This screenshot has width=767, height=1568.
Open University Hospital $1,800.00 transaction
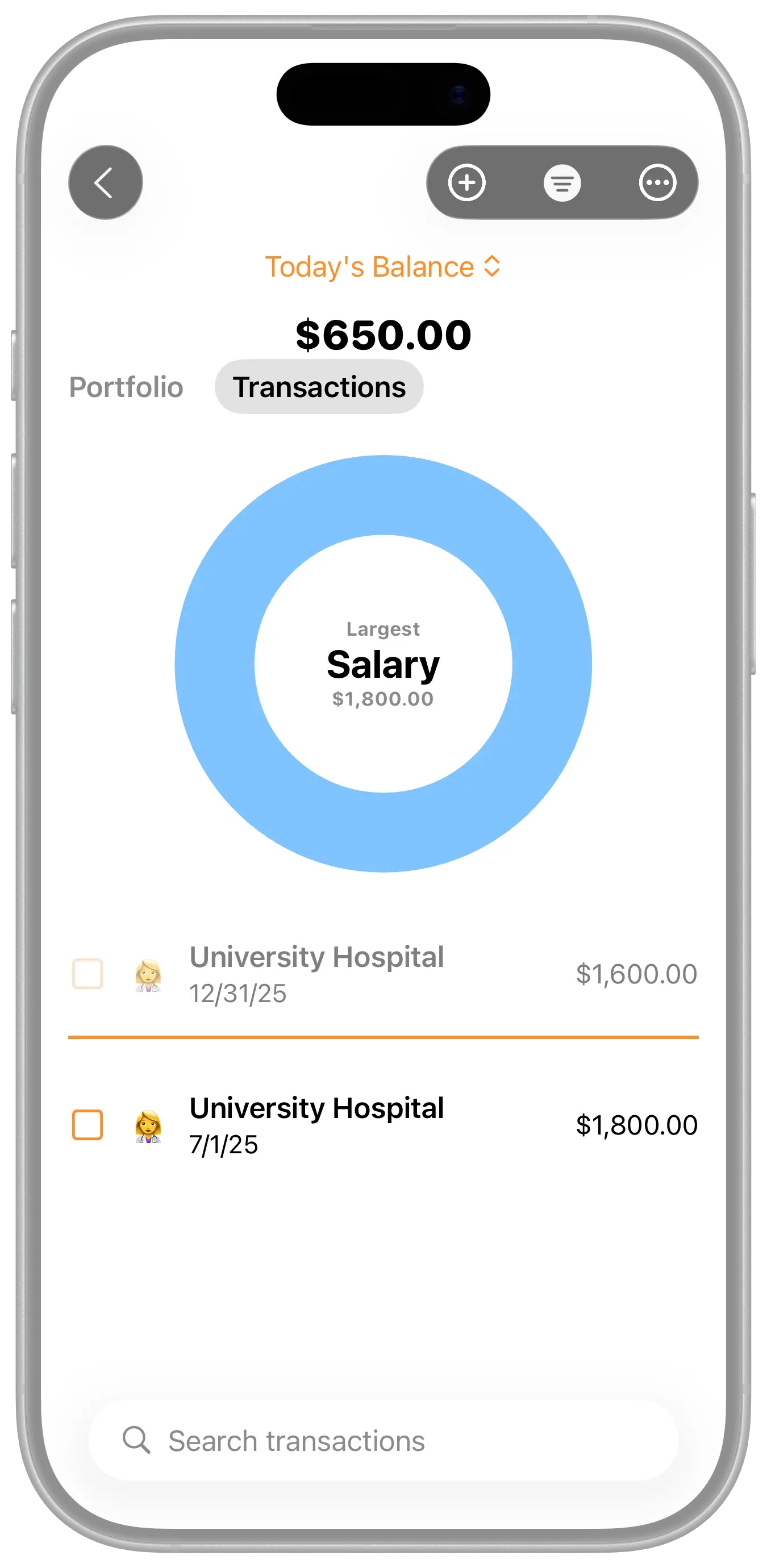click(382, 1124)
